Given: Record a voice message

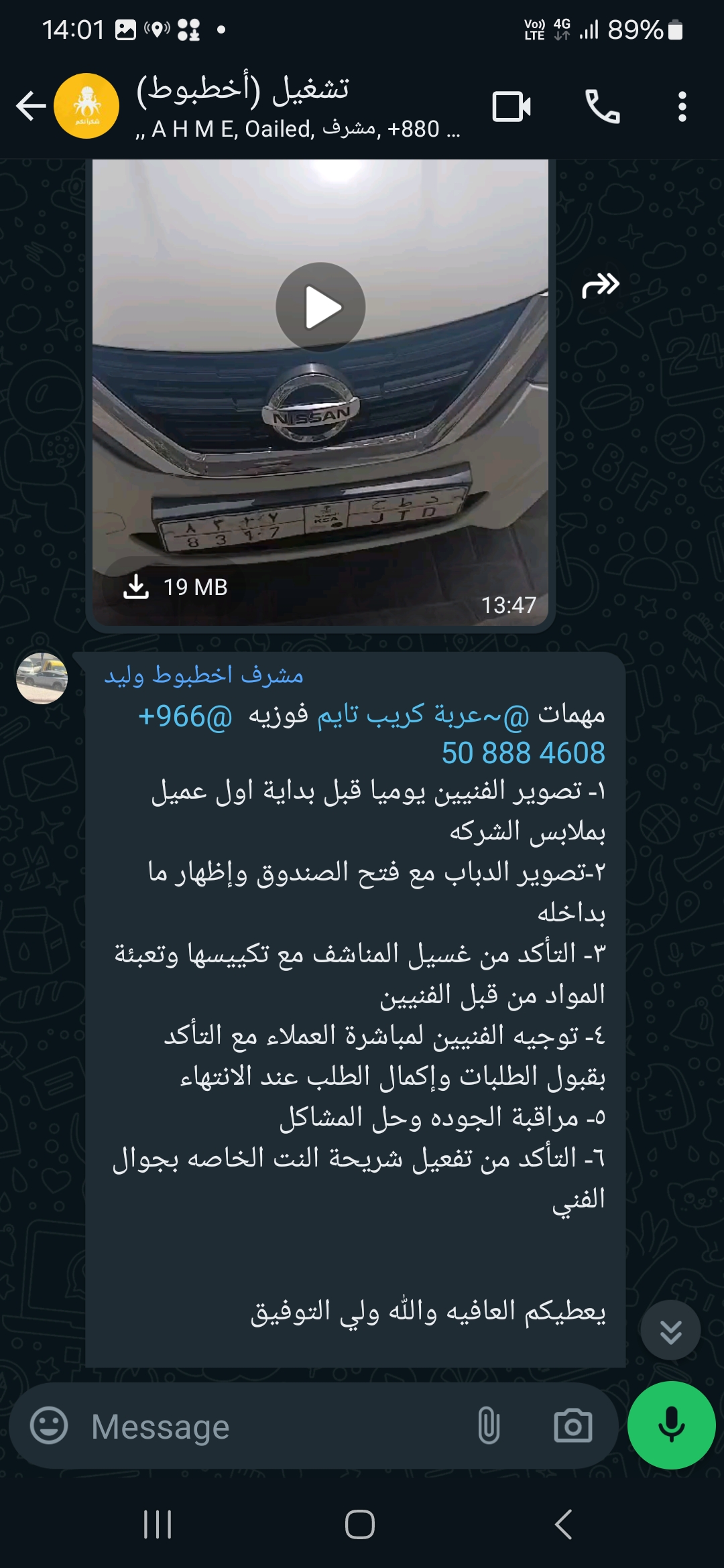Looking at the screenshot, I should pyautogui.click(x=671, y=1425).
